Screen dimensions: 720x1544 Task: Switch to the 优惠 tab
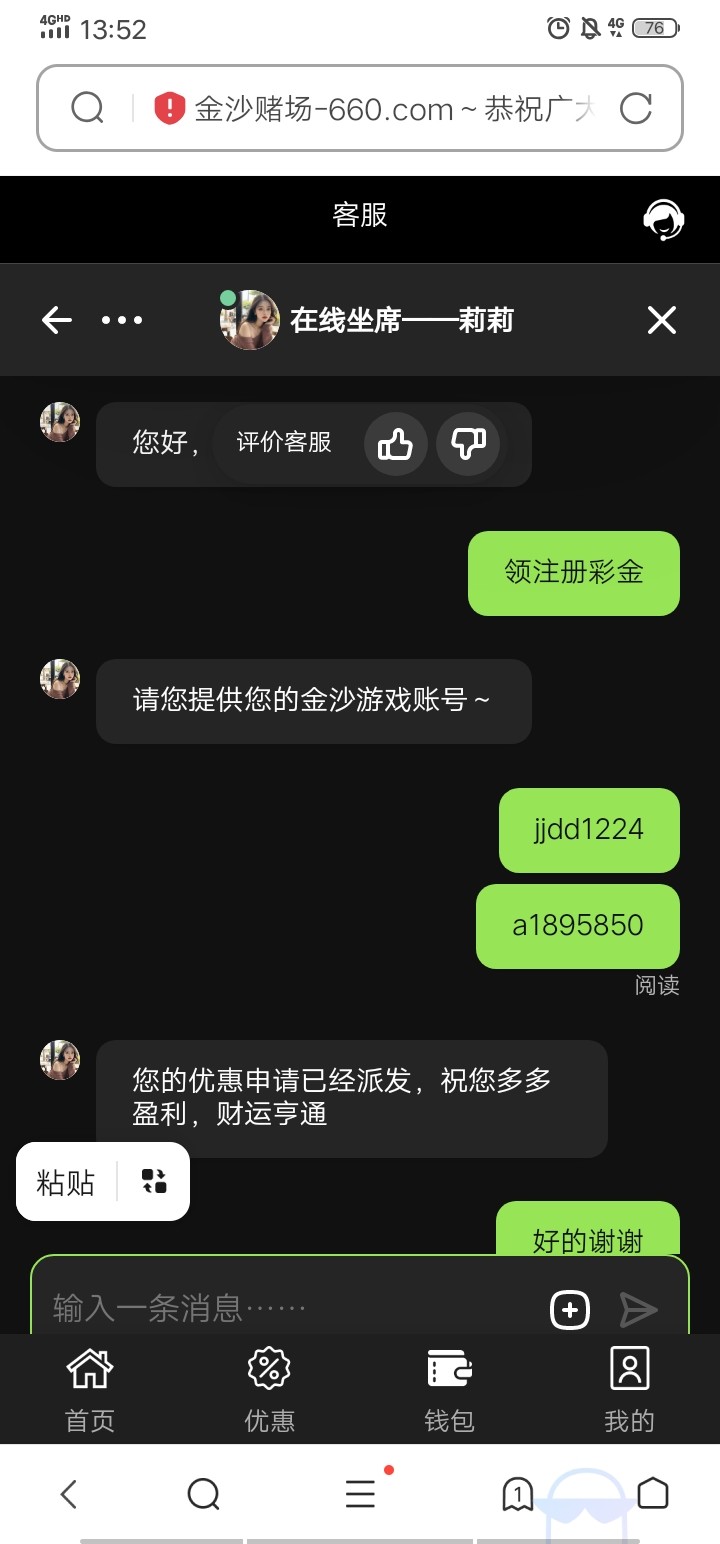tap(270, 1388)
